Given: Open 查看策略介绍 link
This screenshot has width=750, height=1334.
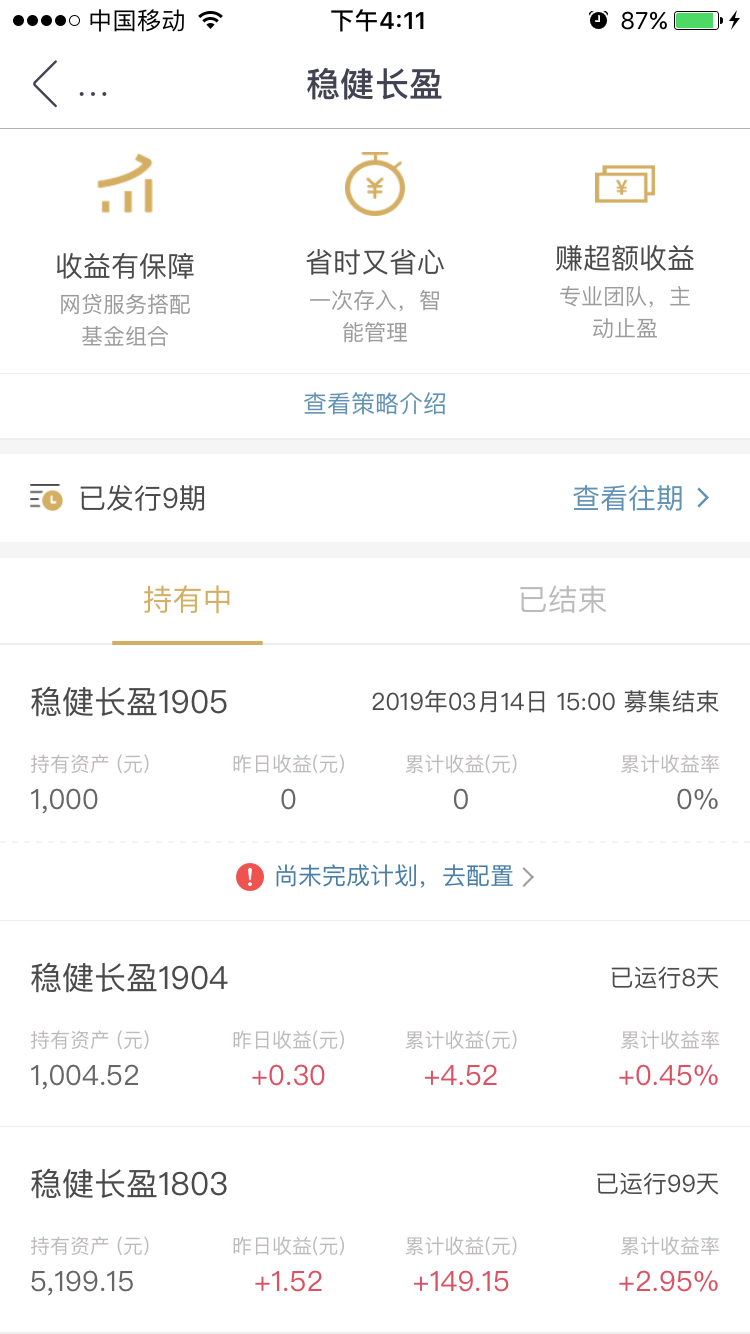Looking at the screenshot, I should pyautogui.click(x=375, y=404).
